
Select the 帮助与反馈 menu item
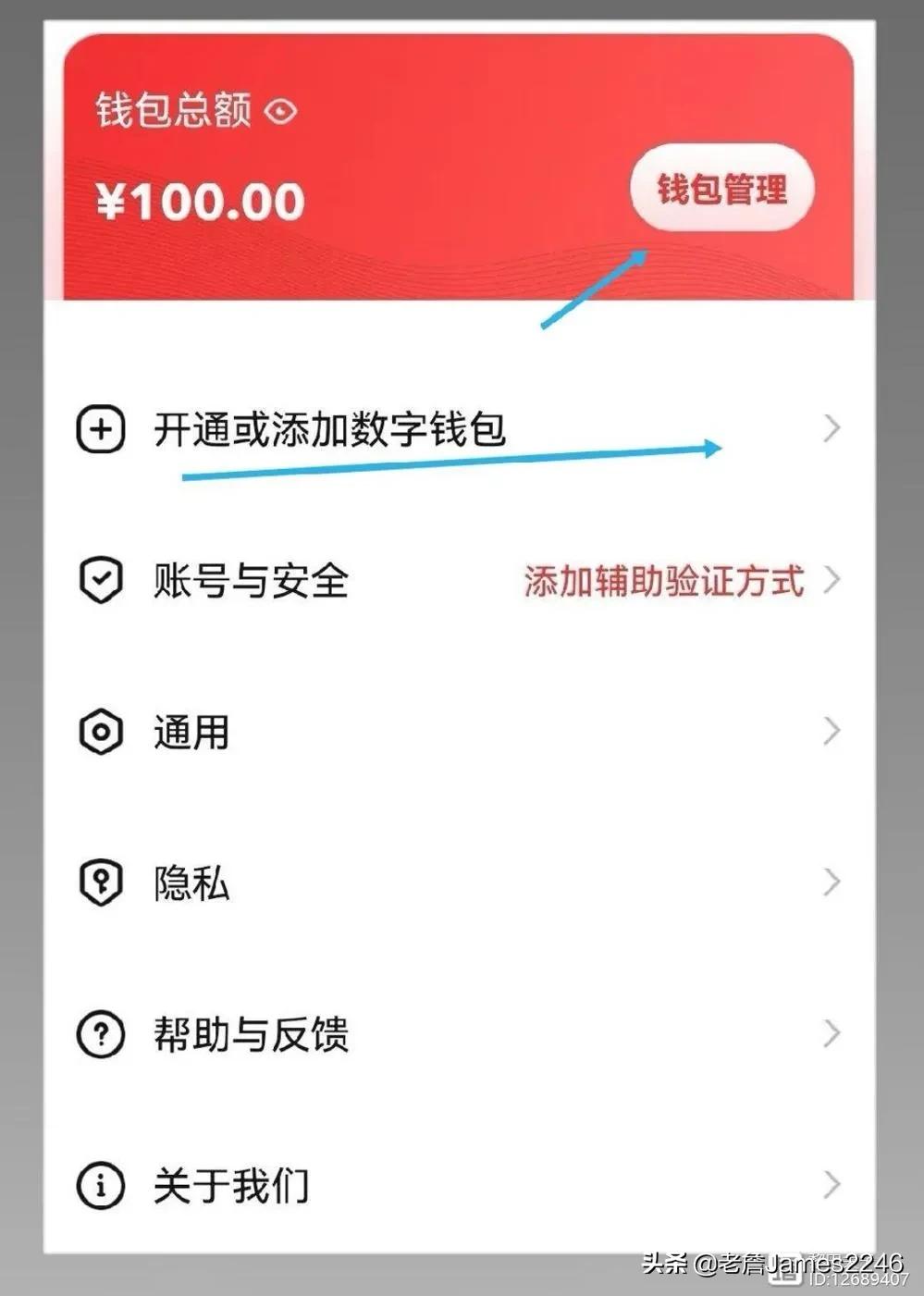point(250,1035)
